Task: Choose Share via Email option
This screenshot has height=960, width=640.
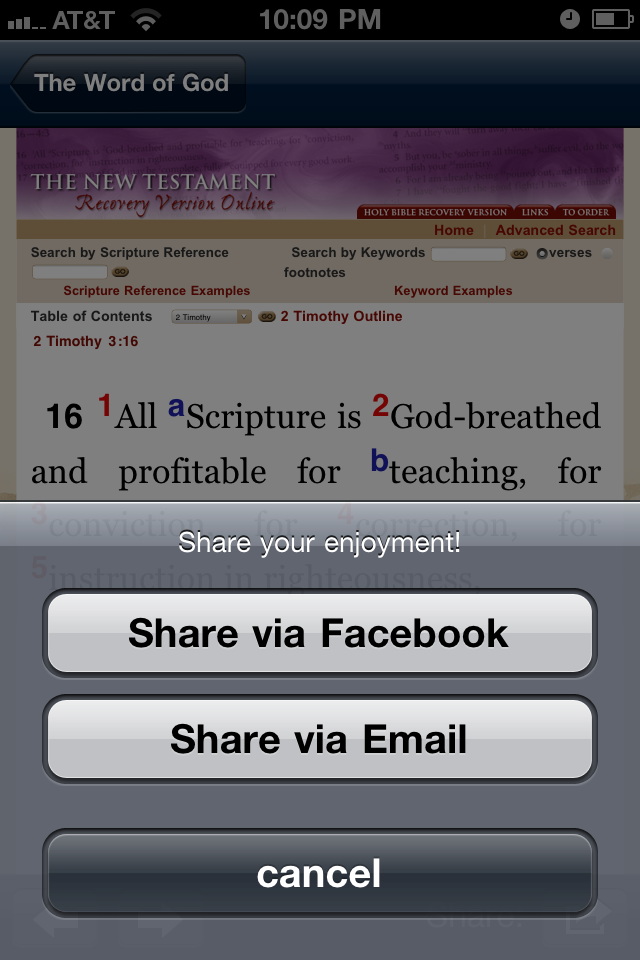Action: coord(319,740)
